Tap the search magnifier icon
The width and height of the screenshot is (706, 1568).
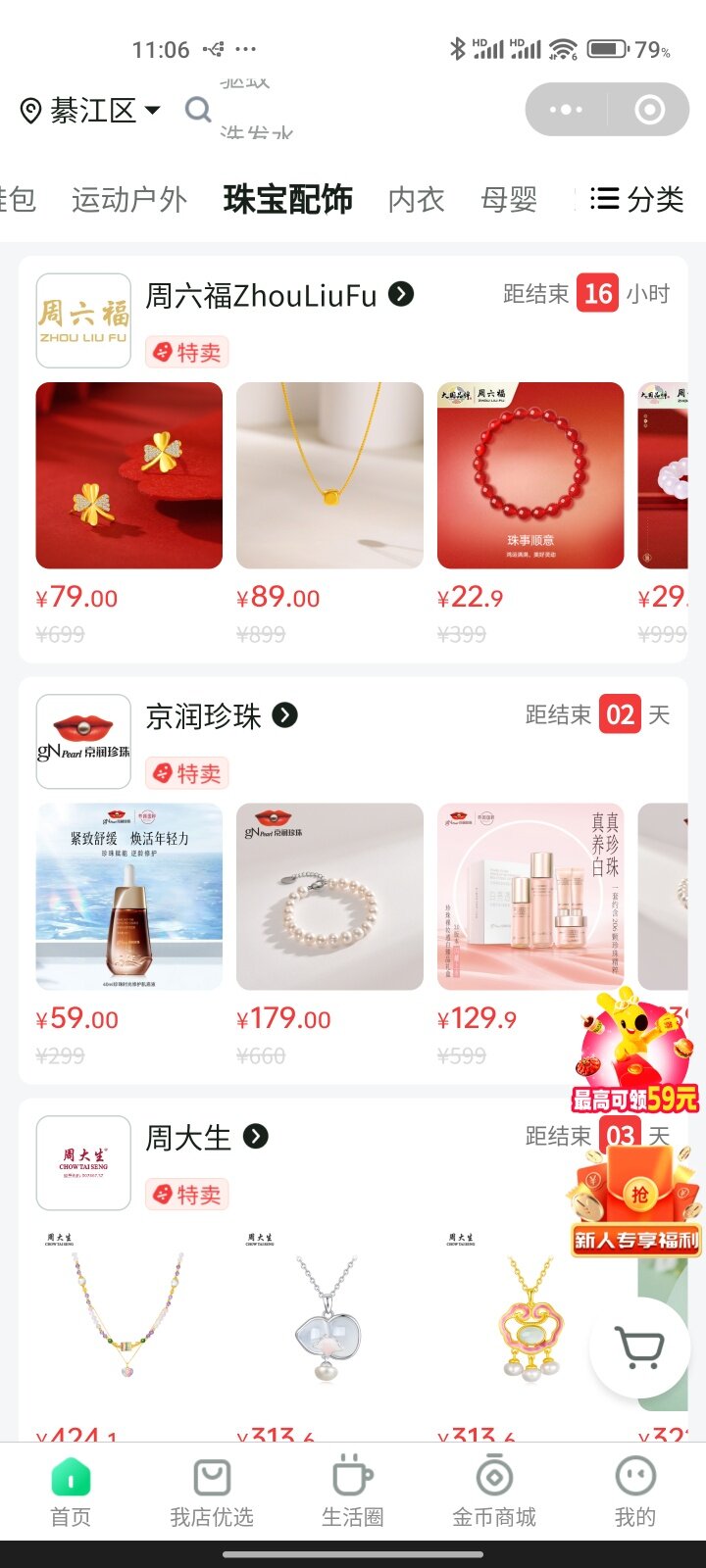coord(198,110)
